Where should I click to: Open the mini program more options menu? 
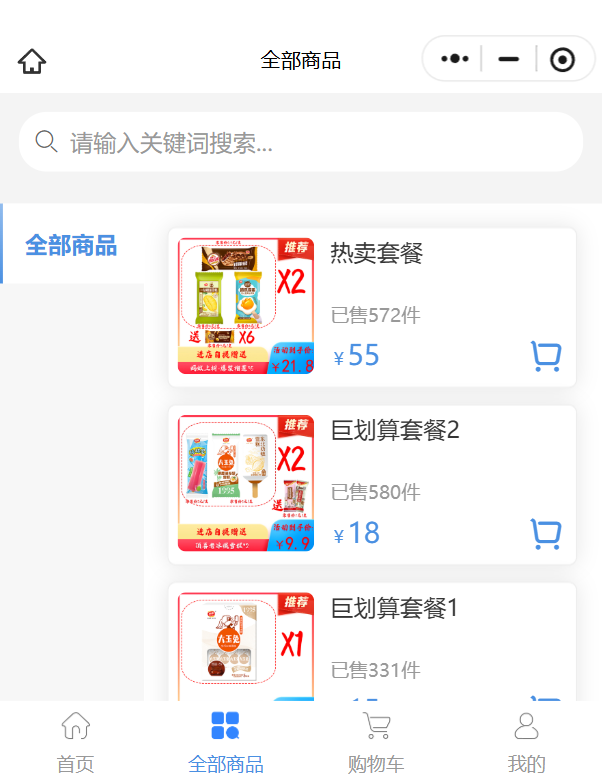pyautogui.click(x=454, y=59)
